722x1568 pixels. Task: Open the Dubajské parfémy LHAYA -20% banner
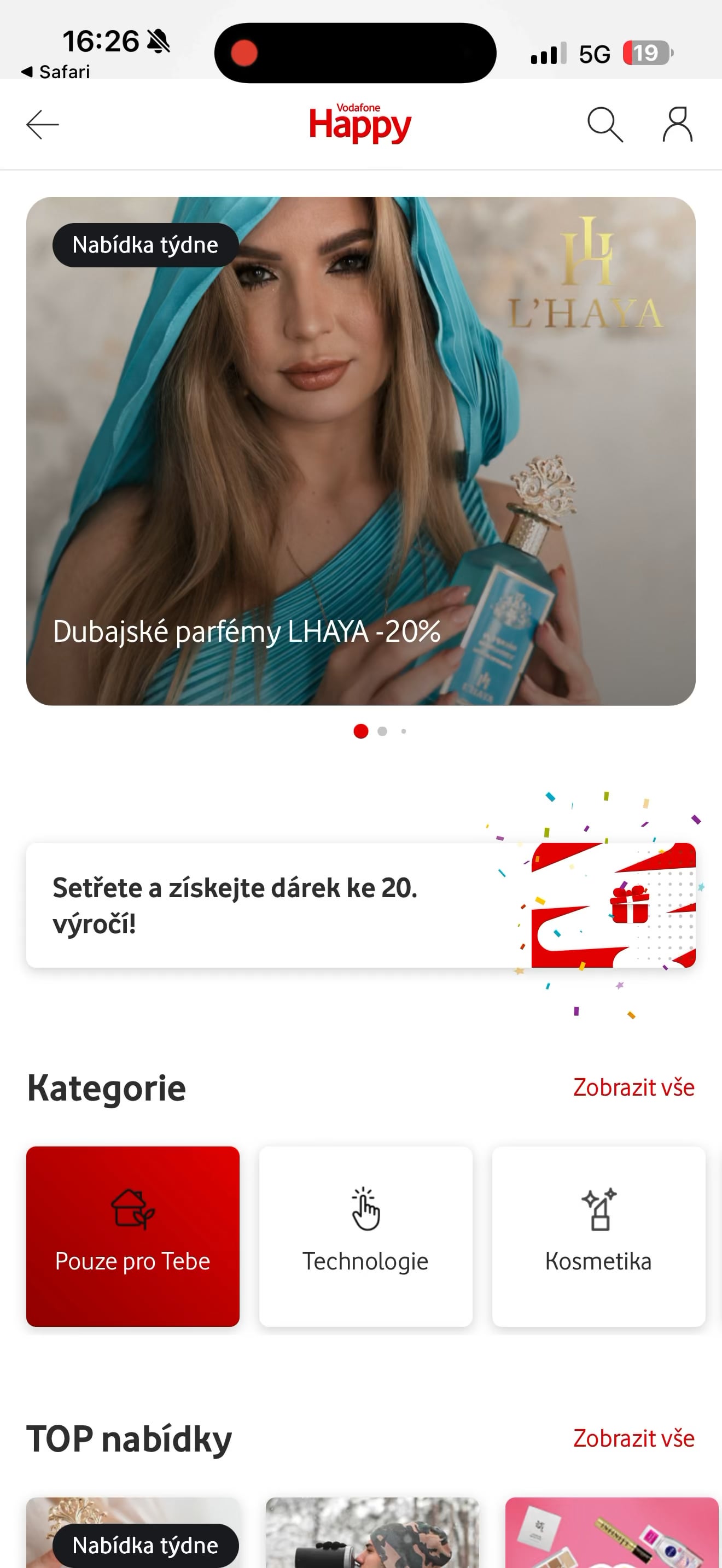pos(360,450)
